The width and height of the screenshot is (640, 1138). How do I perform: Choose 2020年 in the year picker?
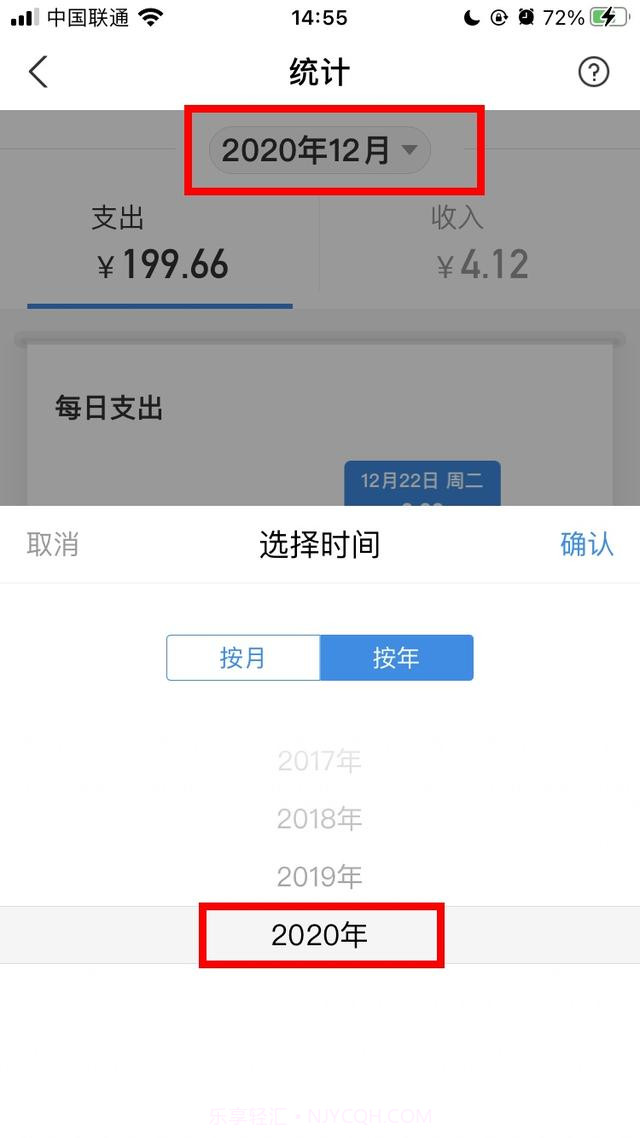pos(319,935)
